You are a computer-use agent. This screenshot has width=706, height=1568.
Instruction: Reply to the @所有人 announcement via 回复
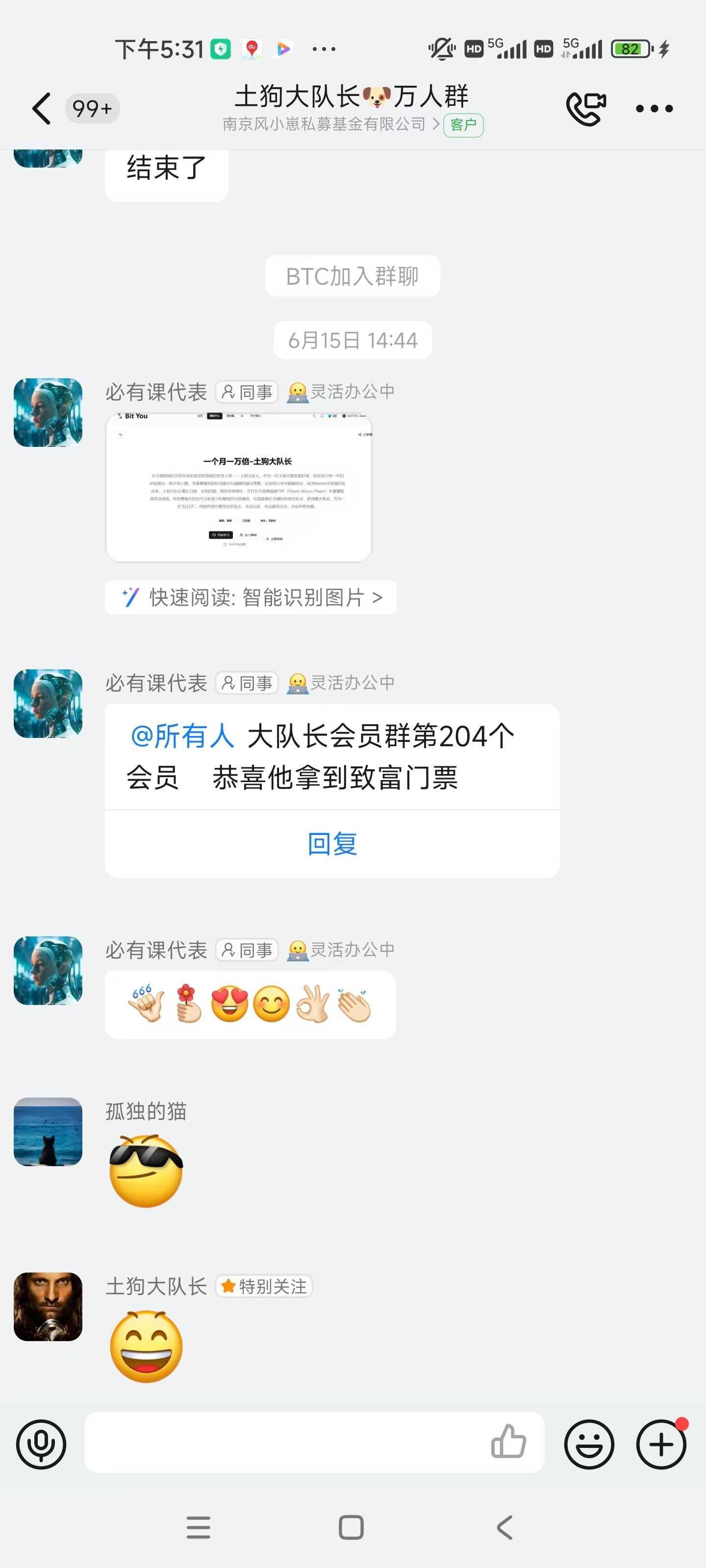pyautogui.click(x=332, y=844)
